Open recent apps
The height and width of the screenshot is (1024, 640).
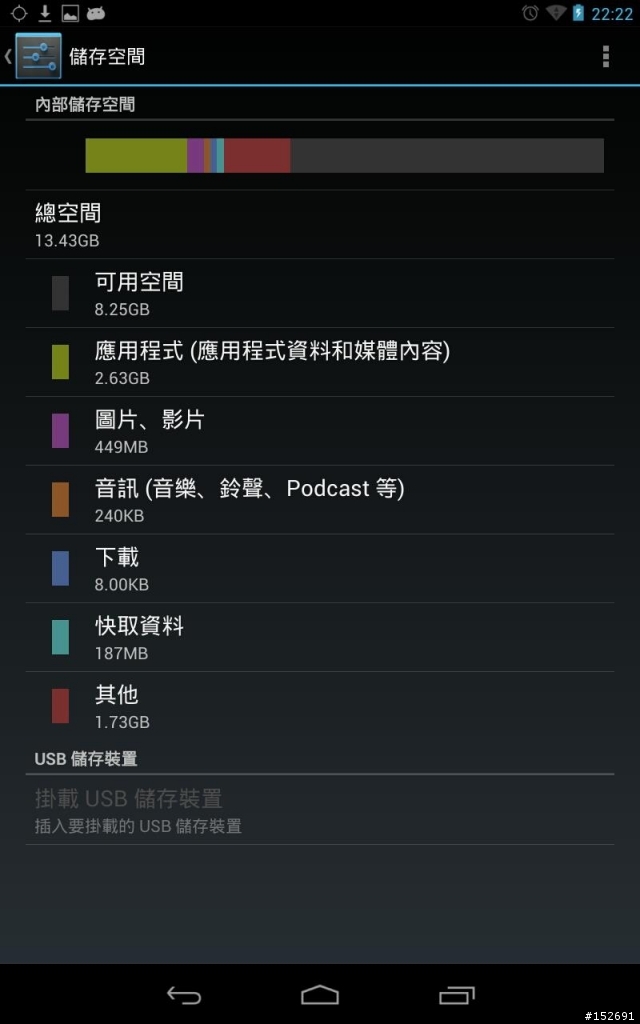click(456, 995)
